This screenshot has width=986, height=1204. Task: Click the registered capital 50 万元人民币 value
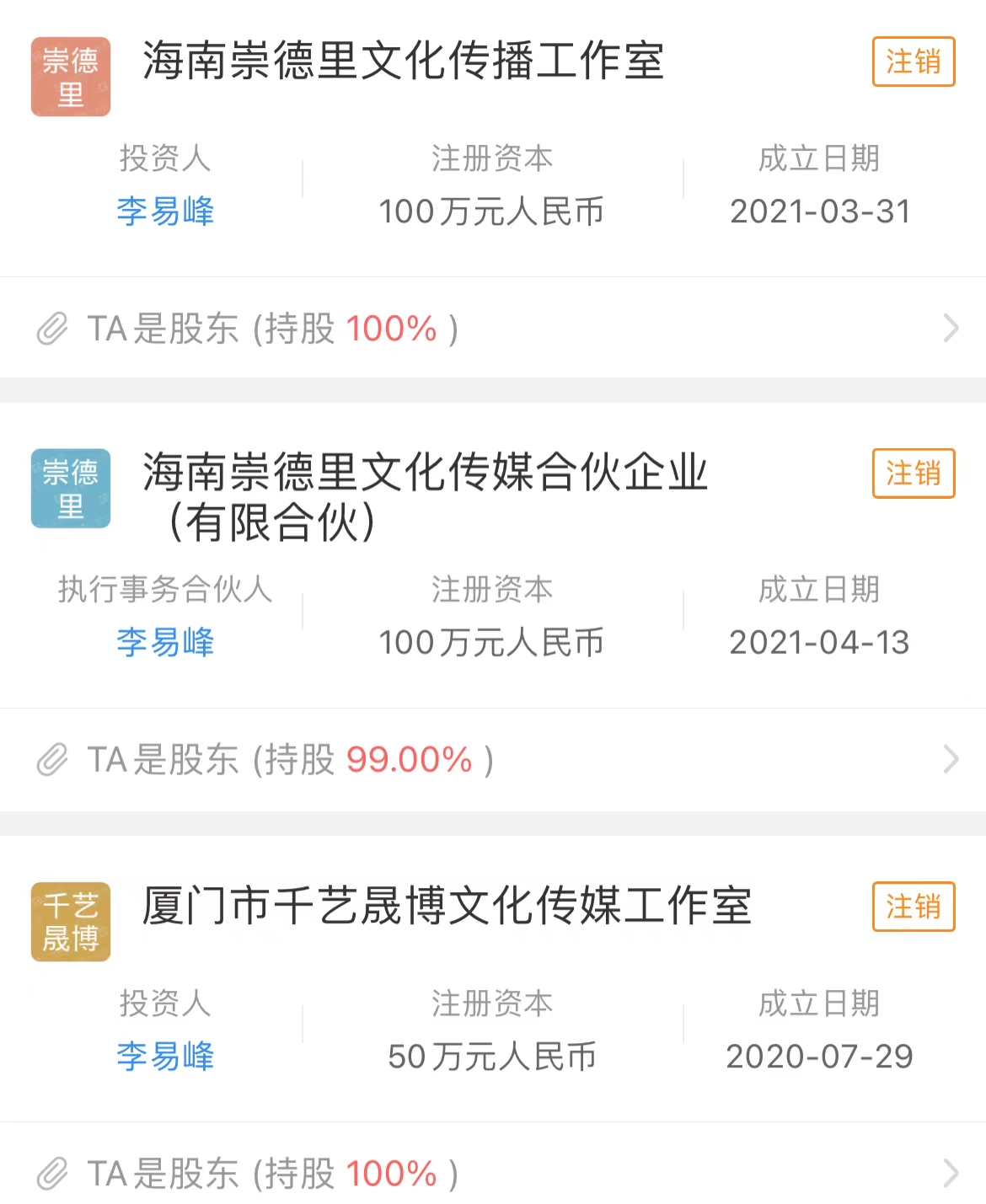point(492,1056)
